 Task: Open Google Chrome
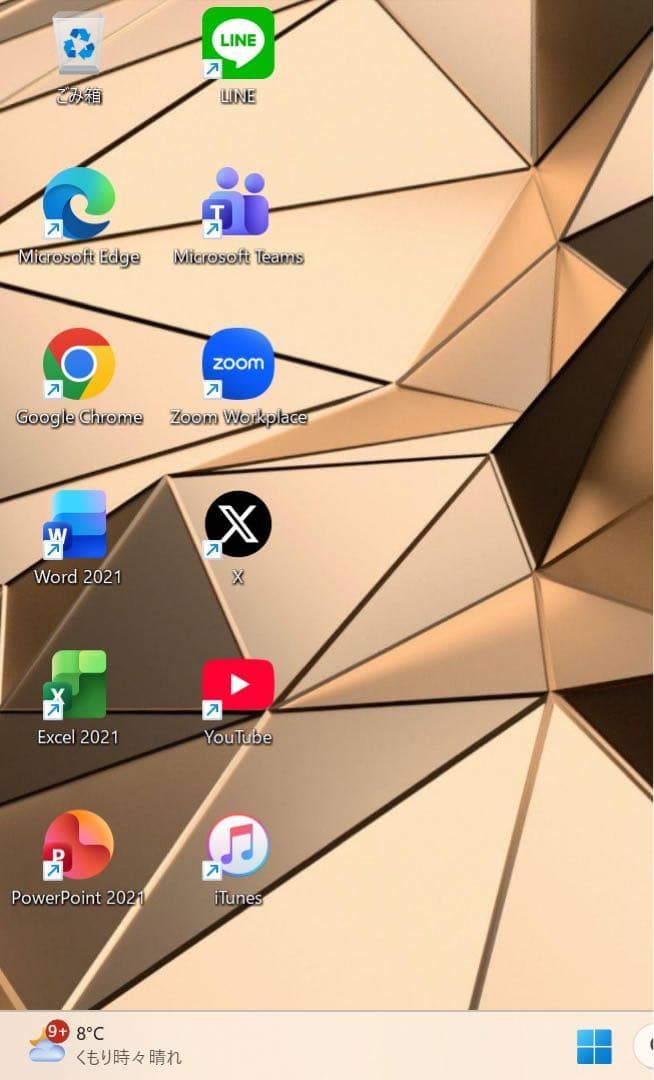[78, 364]
